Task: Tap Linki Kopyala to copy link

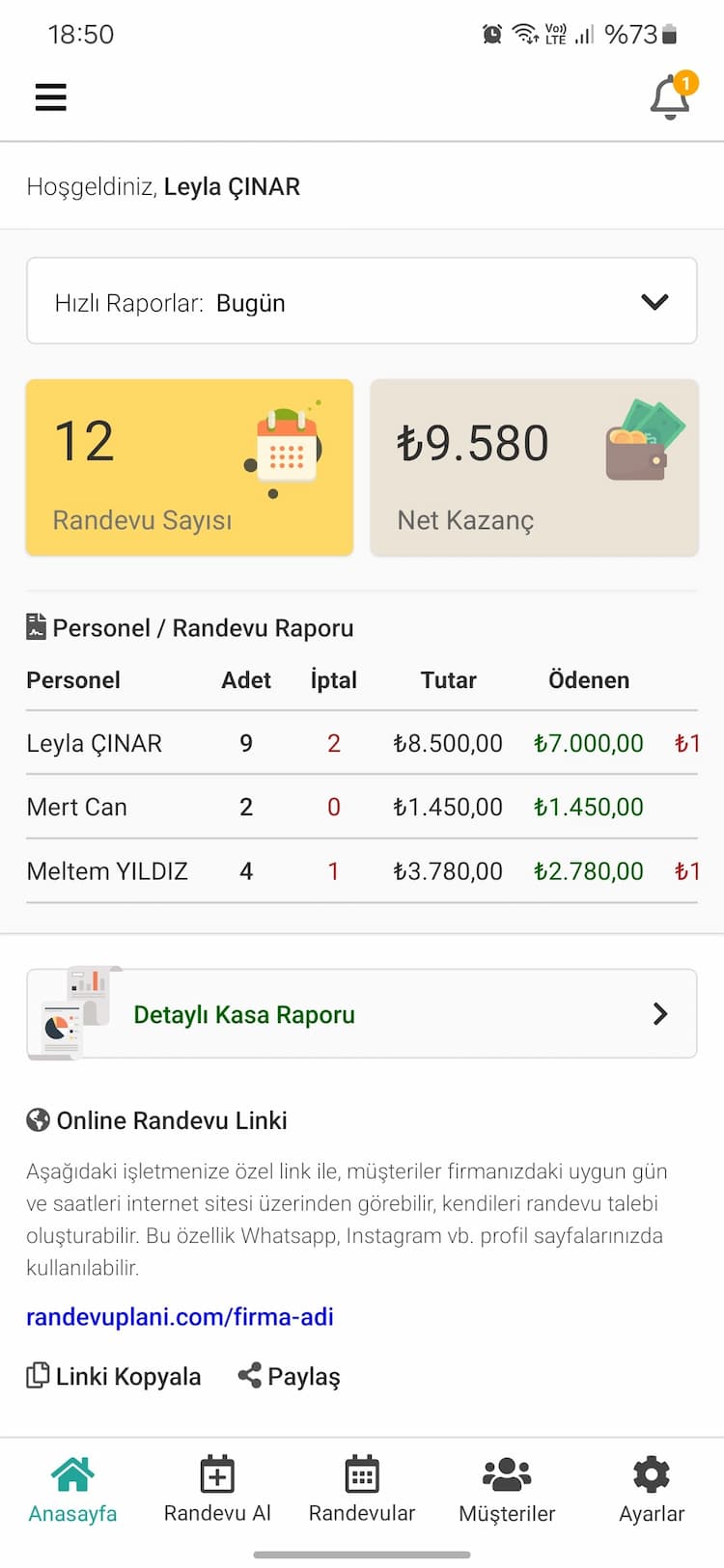Action: point(114,1376)
